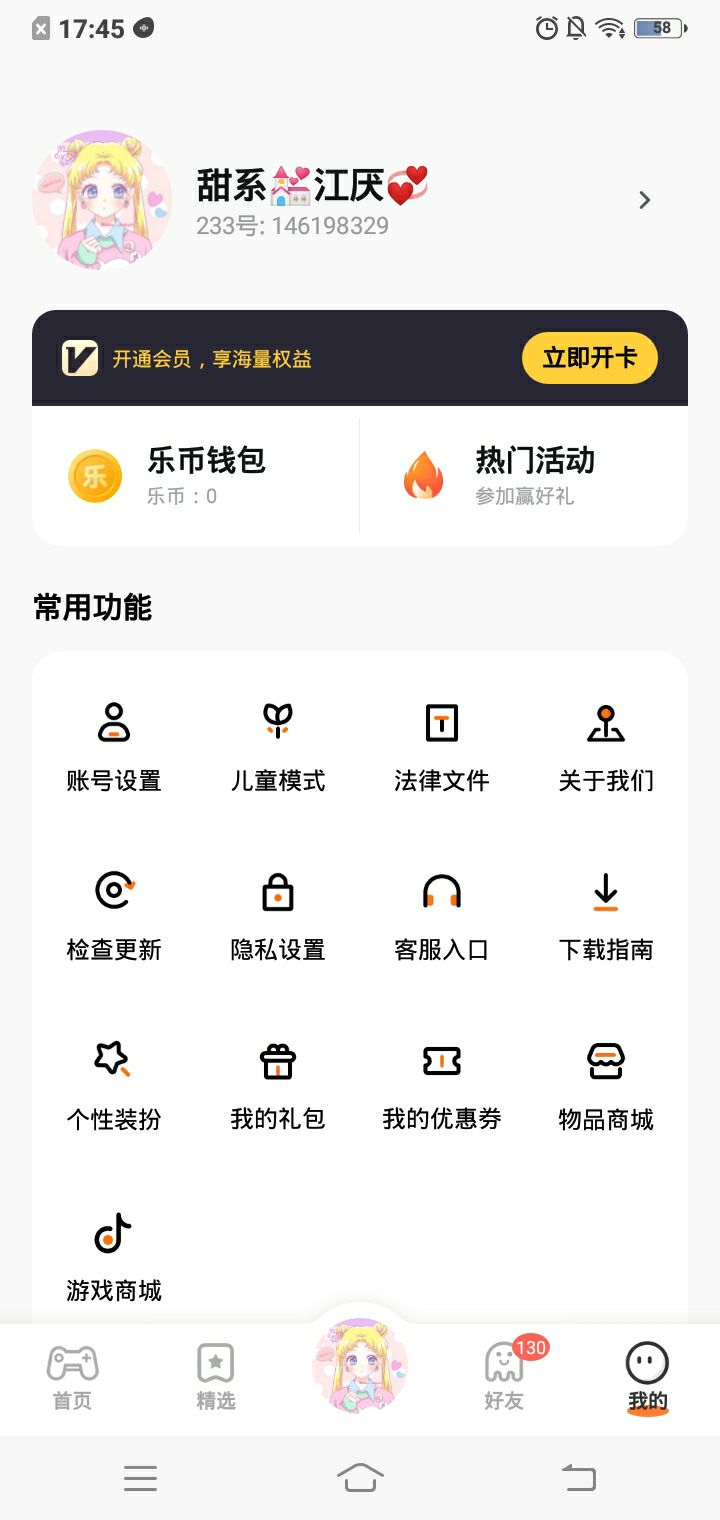Switch to the 好友 friends tab

(x=504, y=1377)
